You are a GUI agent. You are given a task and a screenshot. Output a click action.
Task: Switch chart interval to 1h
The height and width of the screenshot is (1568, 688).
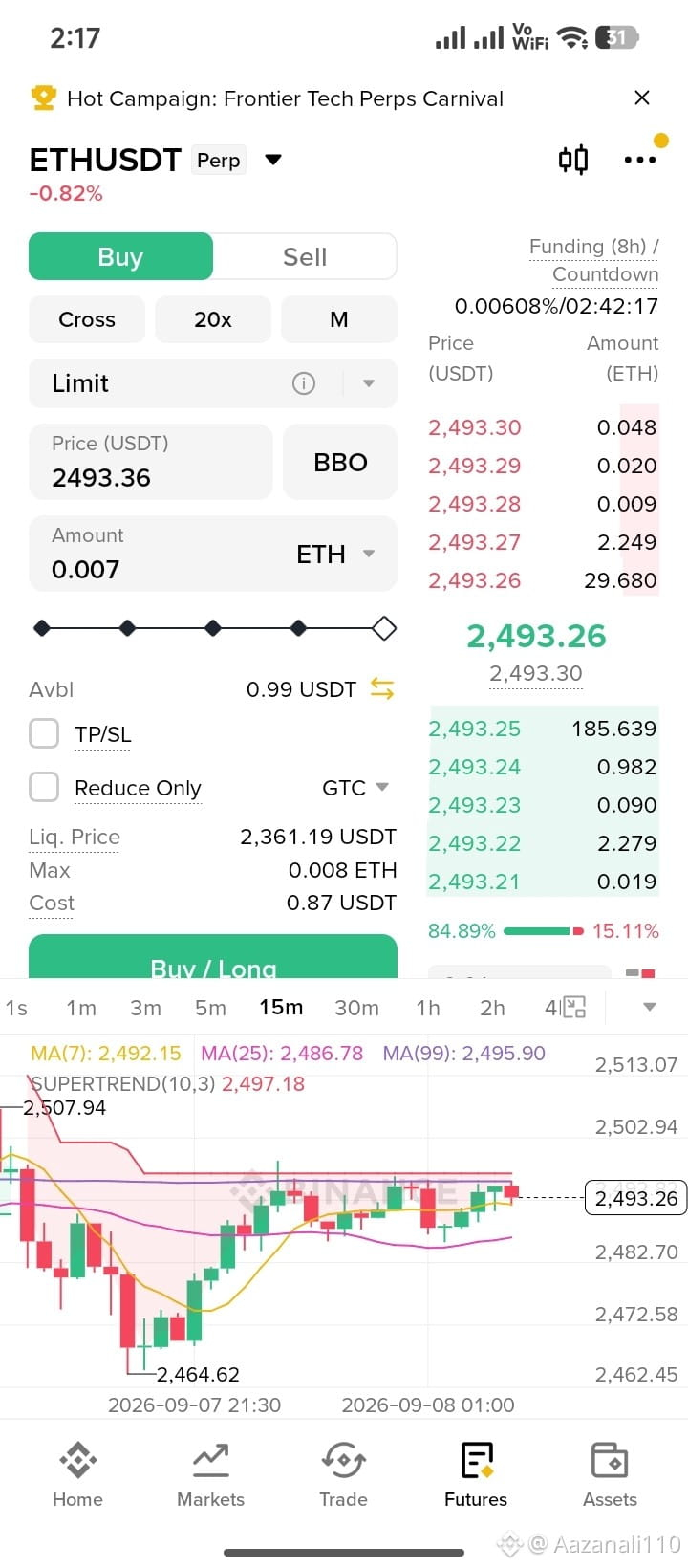click(428, 1008)
